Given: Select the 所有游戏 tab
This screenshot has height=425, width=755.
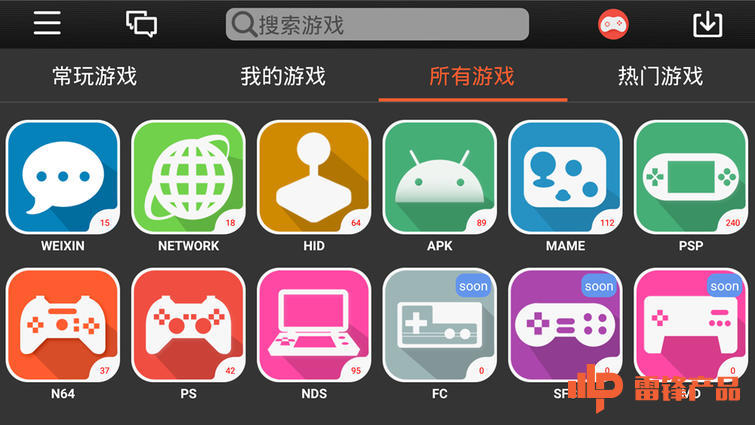Looking at the screenshot, I should coord(471,76).
